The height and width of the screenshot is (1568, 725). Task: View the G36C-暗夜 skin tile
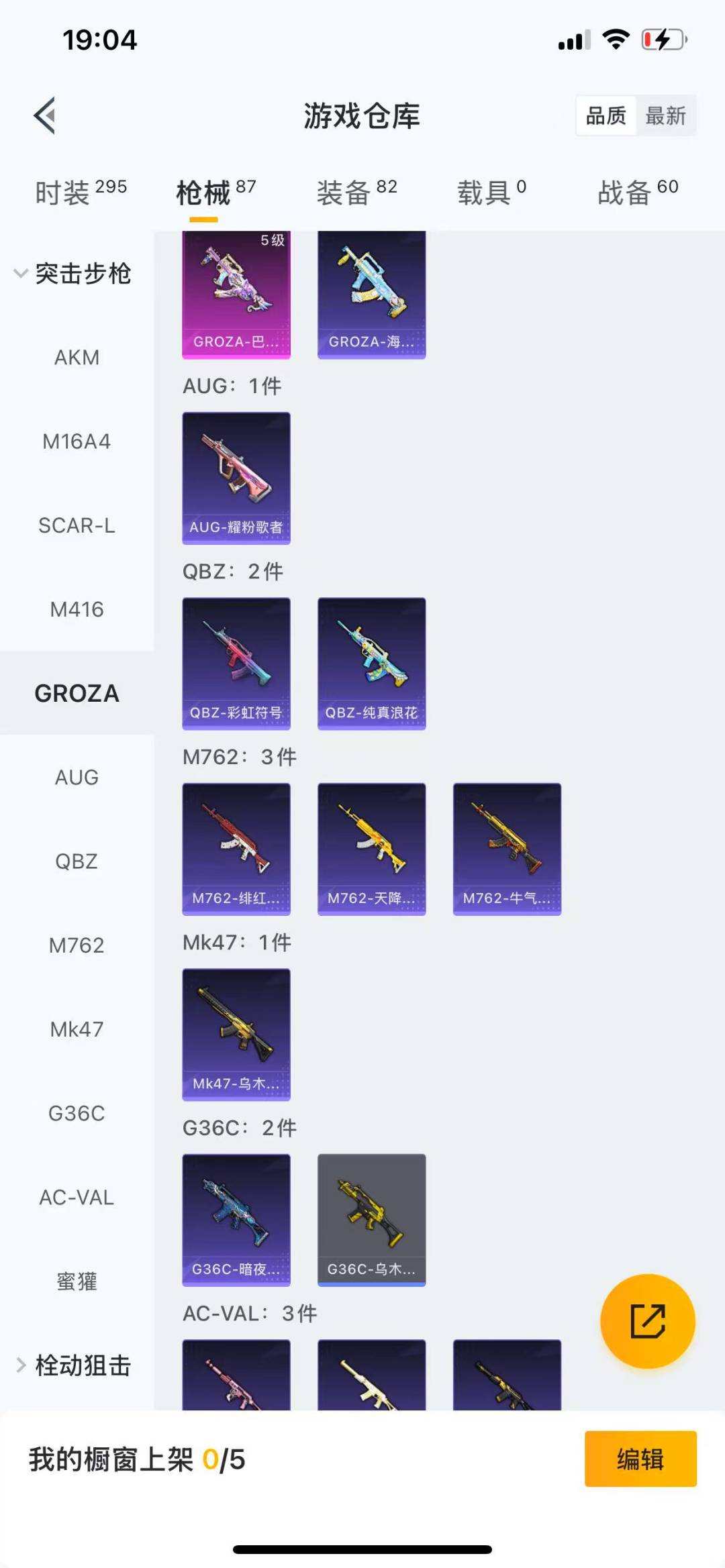236,1220
